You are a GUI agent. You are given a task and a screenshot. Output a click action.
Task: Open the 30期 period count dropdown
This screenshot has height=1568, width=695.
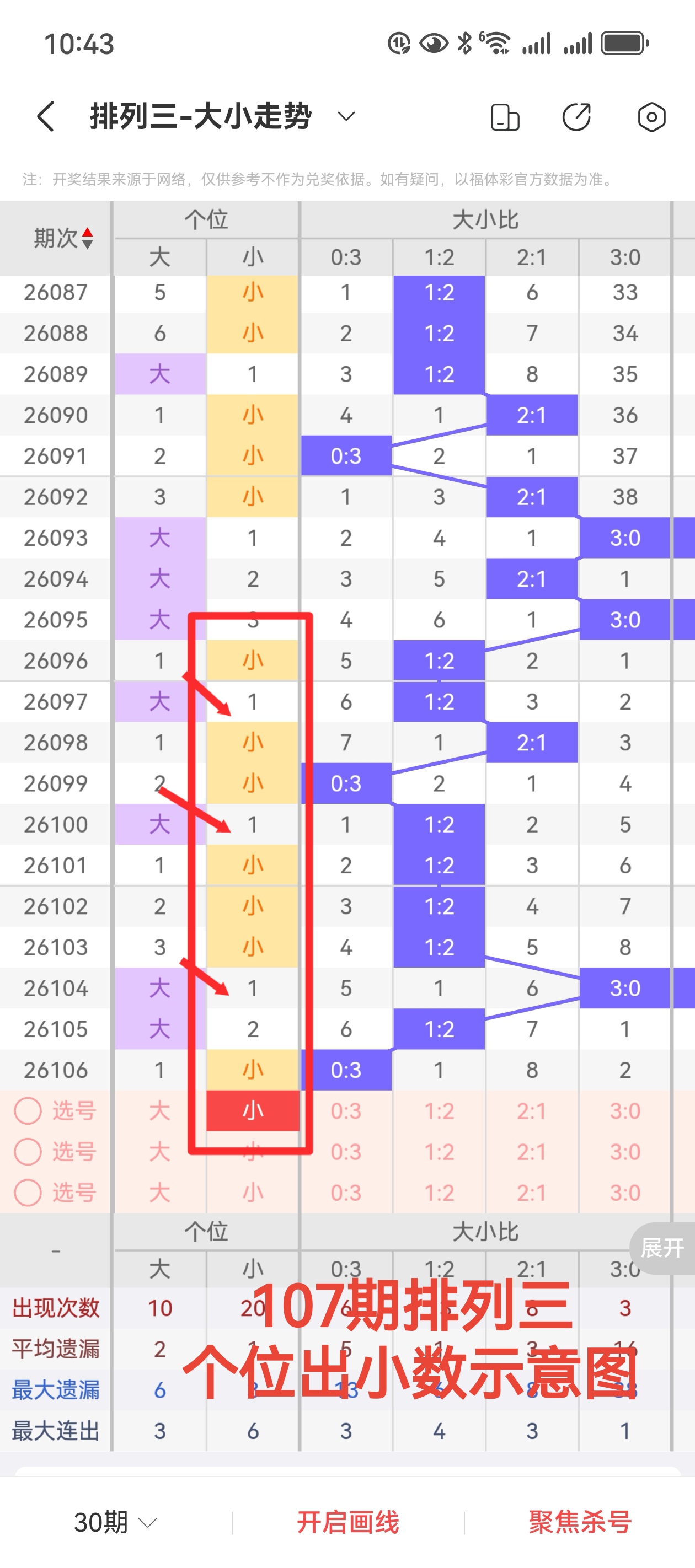click(115, 1522)
